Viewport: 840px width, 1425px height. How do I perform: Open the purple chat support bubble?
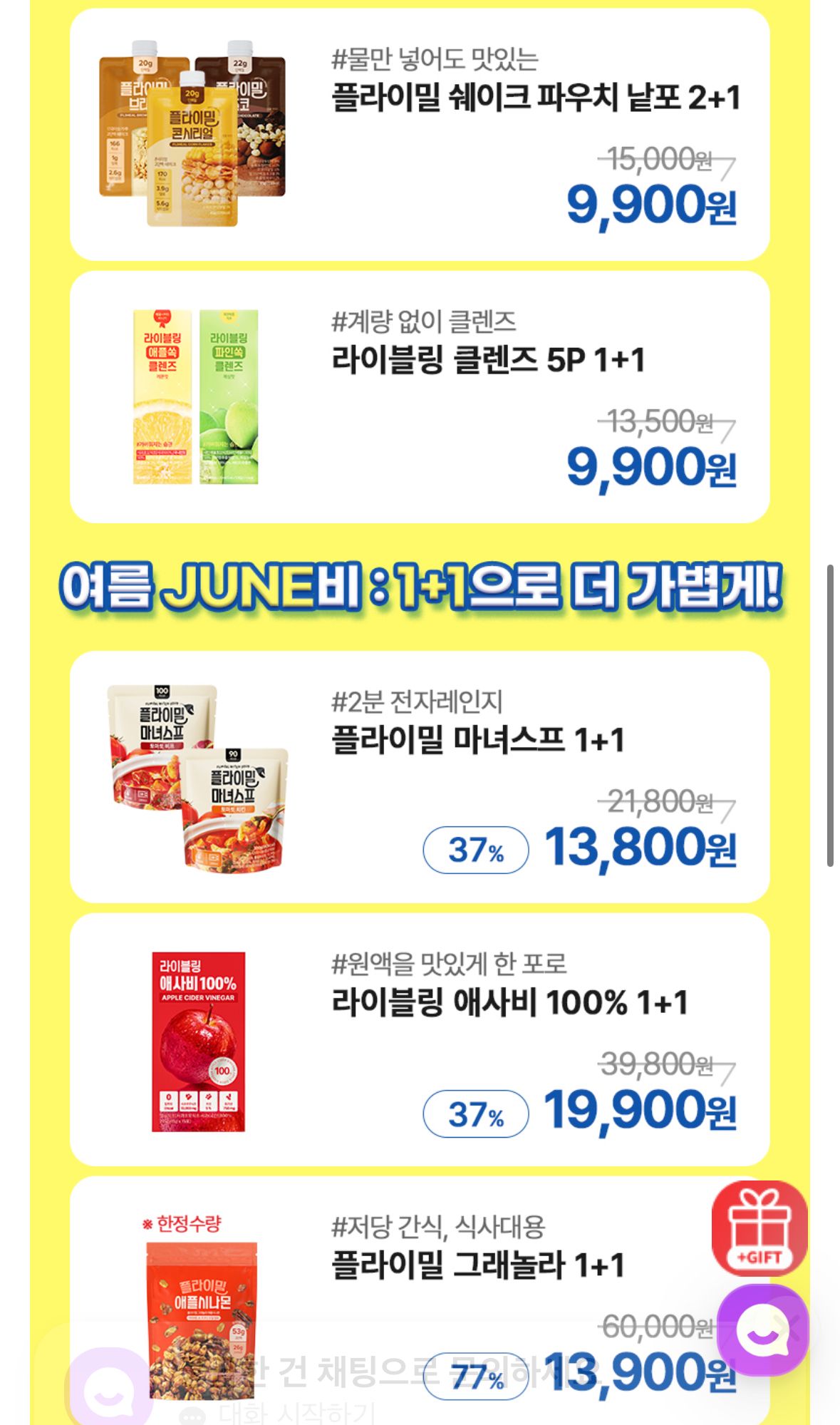762,1330
